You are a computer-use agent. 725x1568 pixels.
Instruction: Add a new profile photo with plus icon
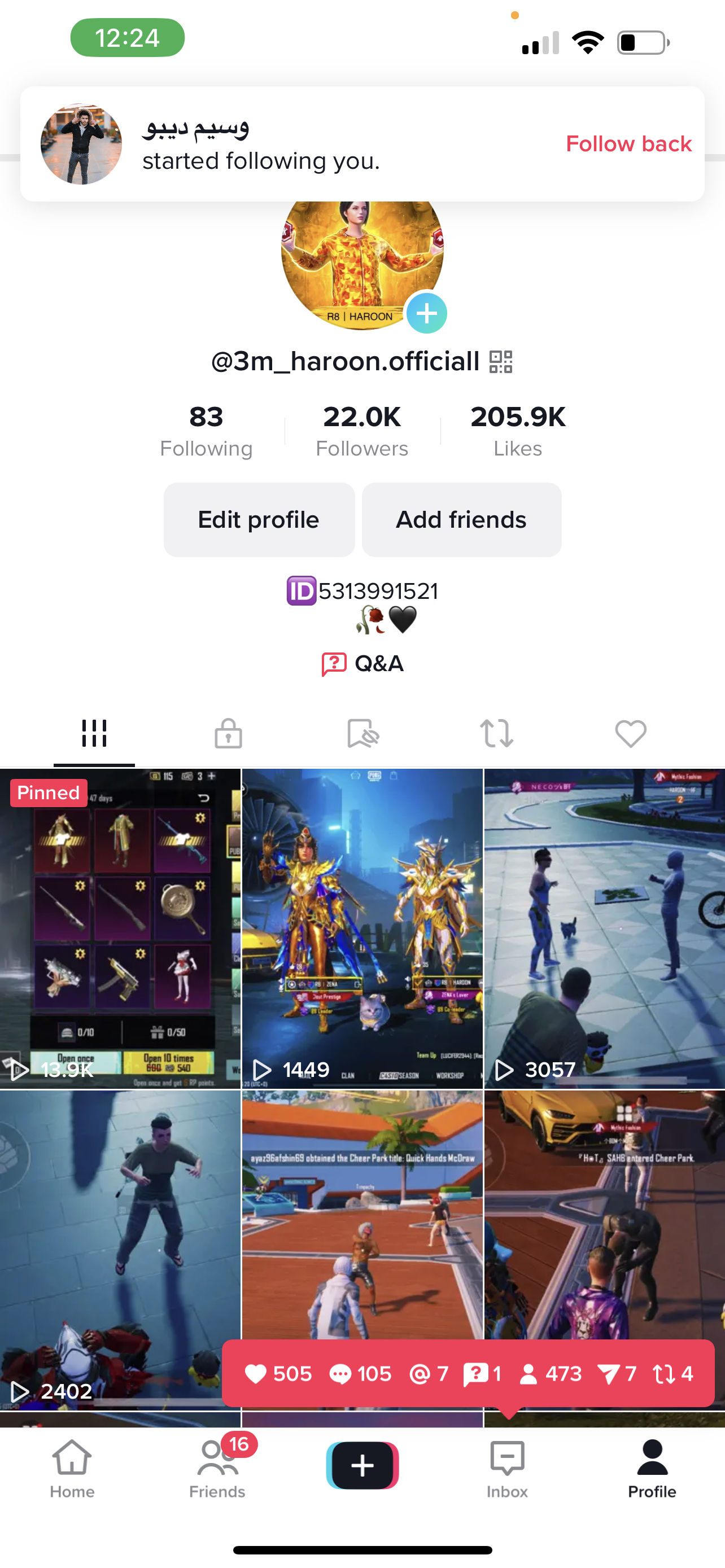(x=426, y=313)
